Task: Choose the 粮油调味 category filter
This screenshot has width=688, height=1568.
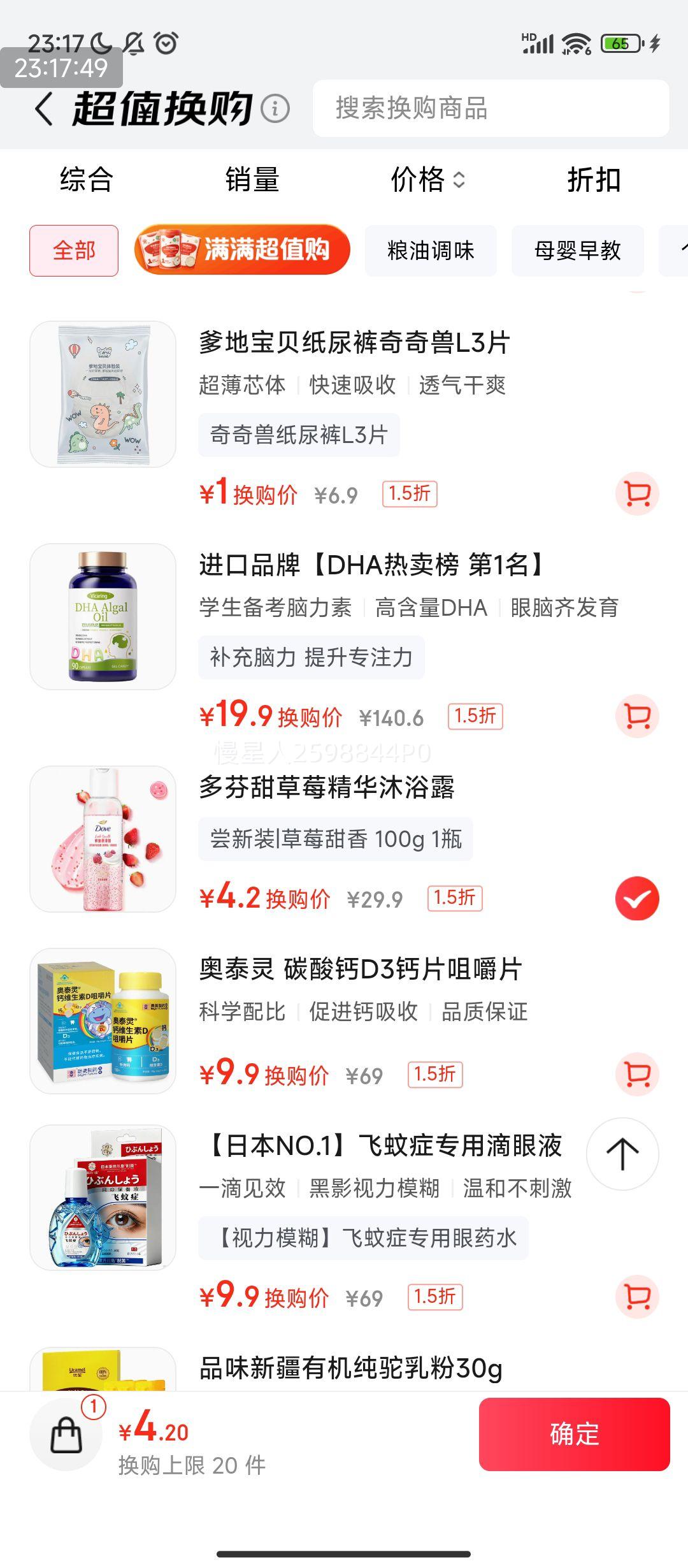Action: 431,251
